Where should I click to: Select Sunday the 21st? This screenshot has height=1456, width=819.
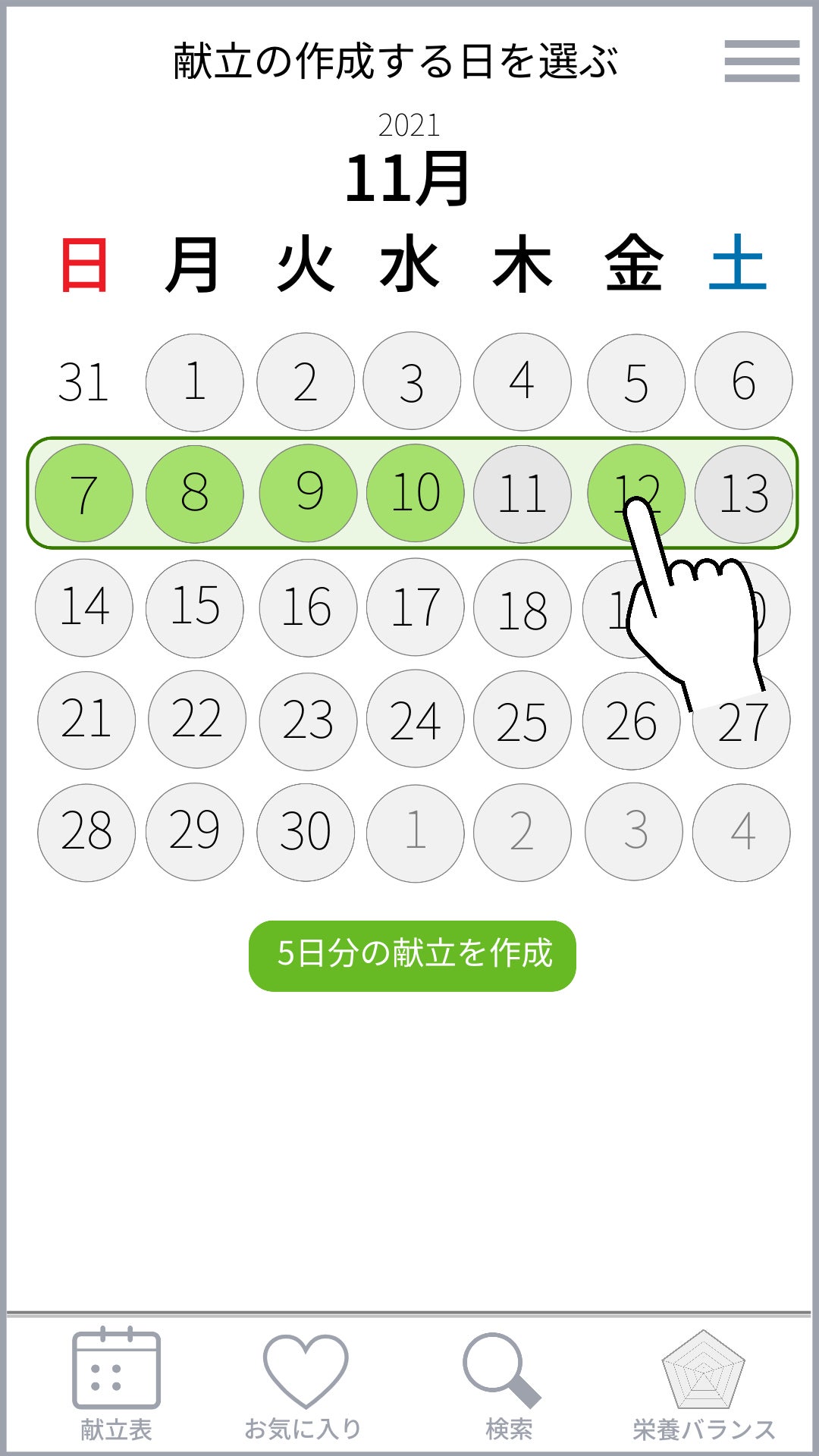(86, 720)
